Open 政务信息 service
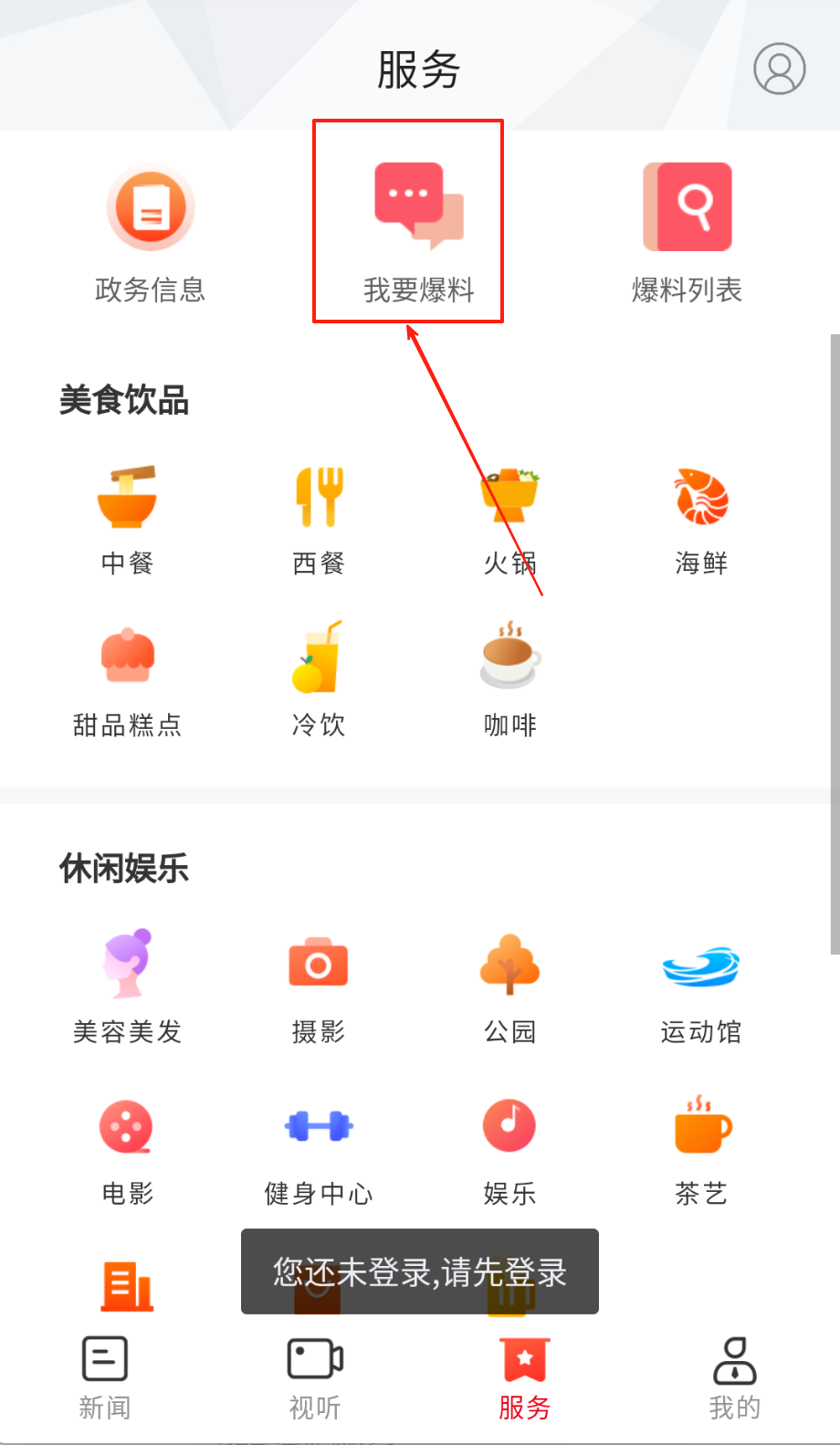 151,233
